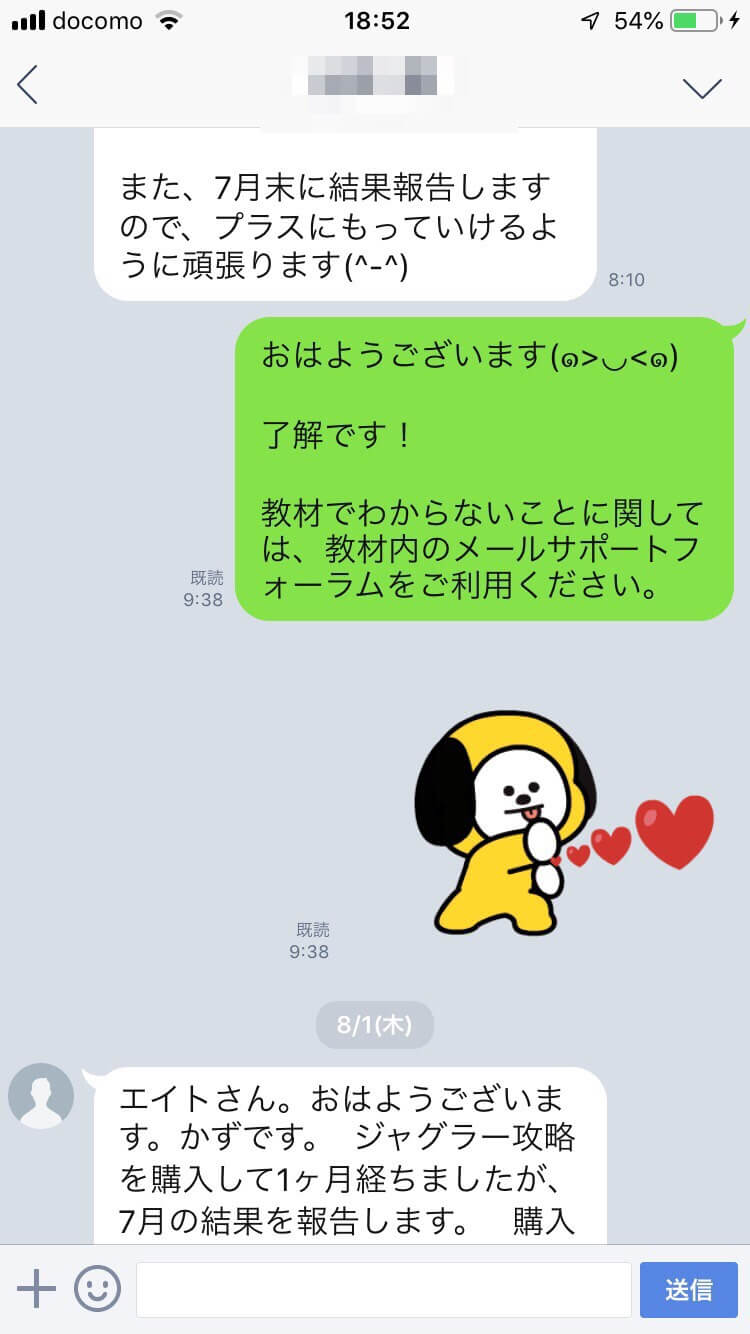
Task: Open the sender's profile avatar
Action: tap(41, 1096)
